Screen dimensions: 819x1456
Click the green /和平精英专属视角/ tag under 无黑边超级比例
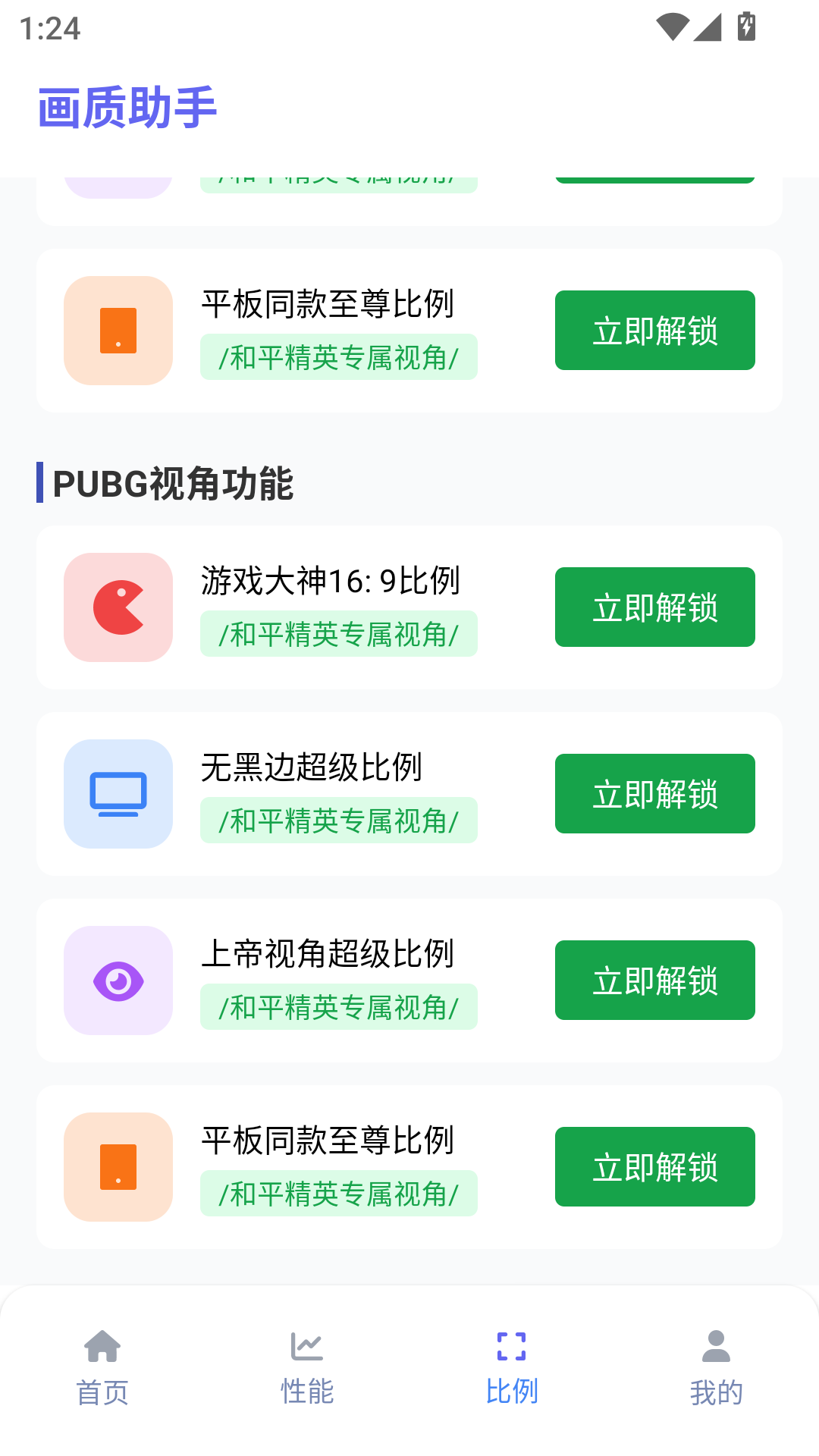[338, 820]
